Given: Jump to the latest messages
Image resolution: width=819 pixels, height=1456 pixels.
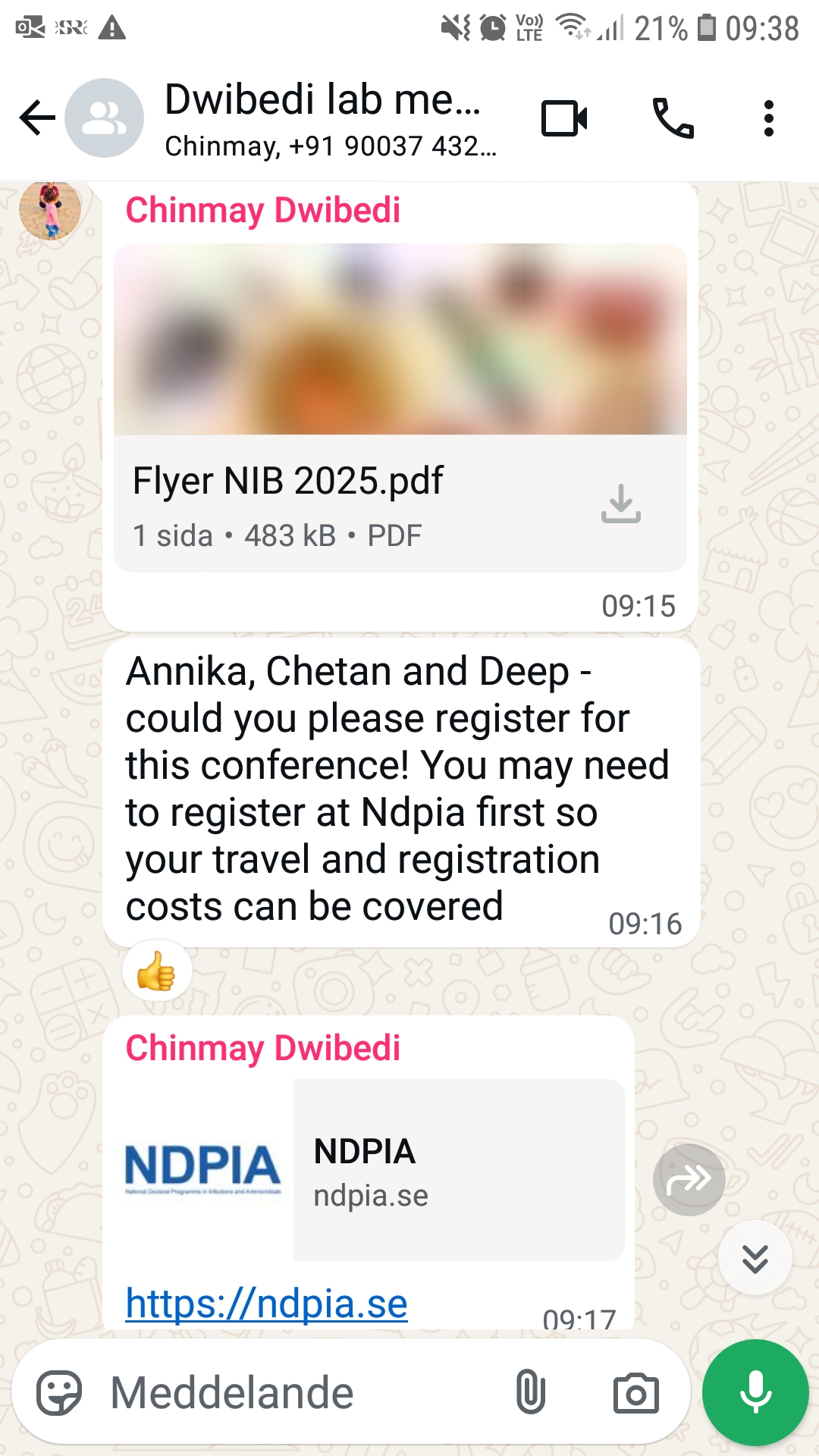Looking at the screenshot, I should point(755,1258).
